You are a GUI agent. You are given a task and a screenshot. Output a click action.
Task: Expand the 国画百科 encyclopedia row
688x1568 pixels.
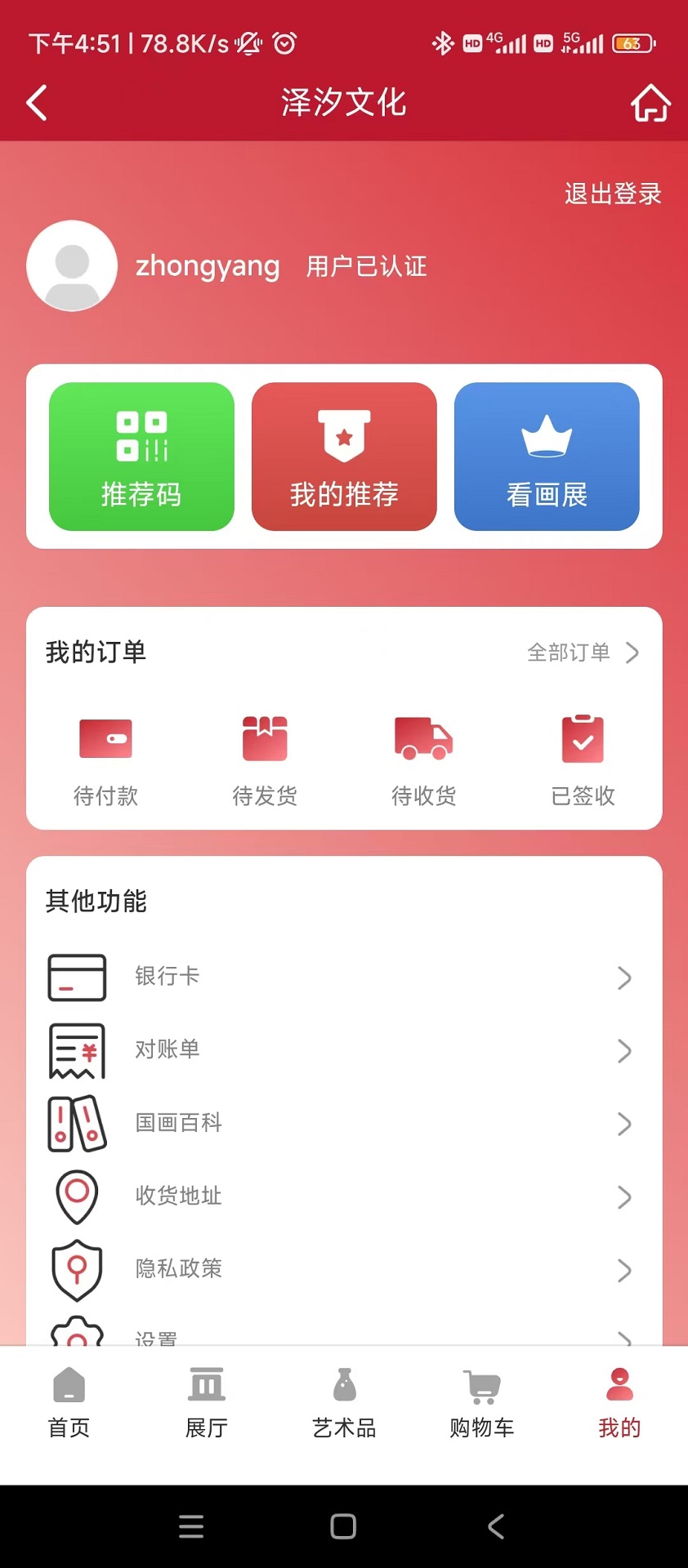(343, 1124)
